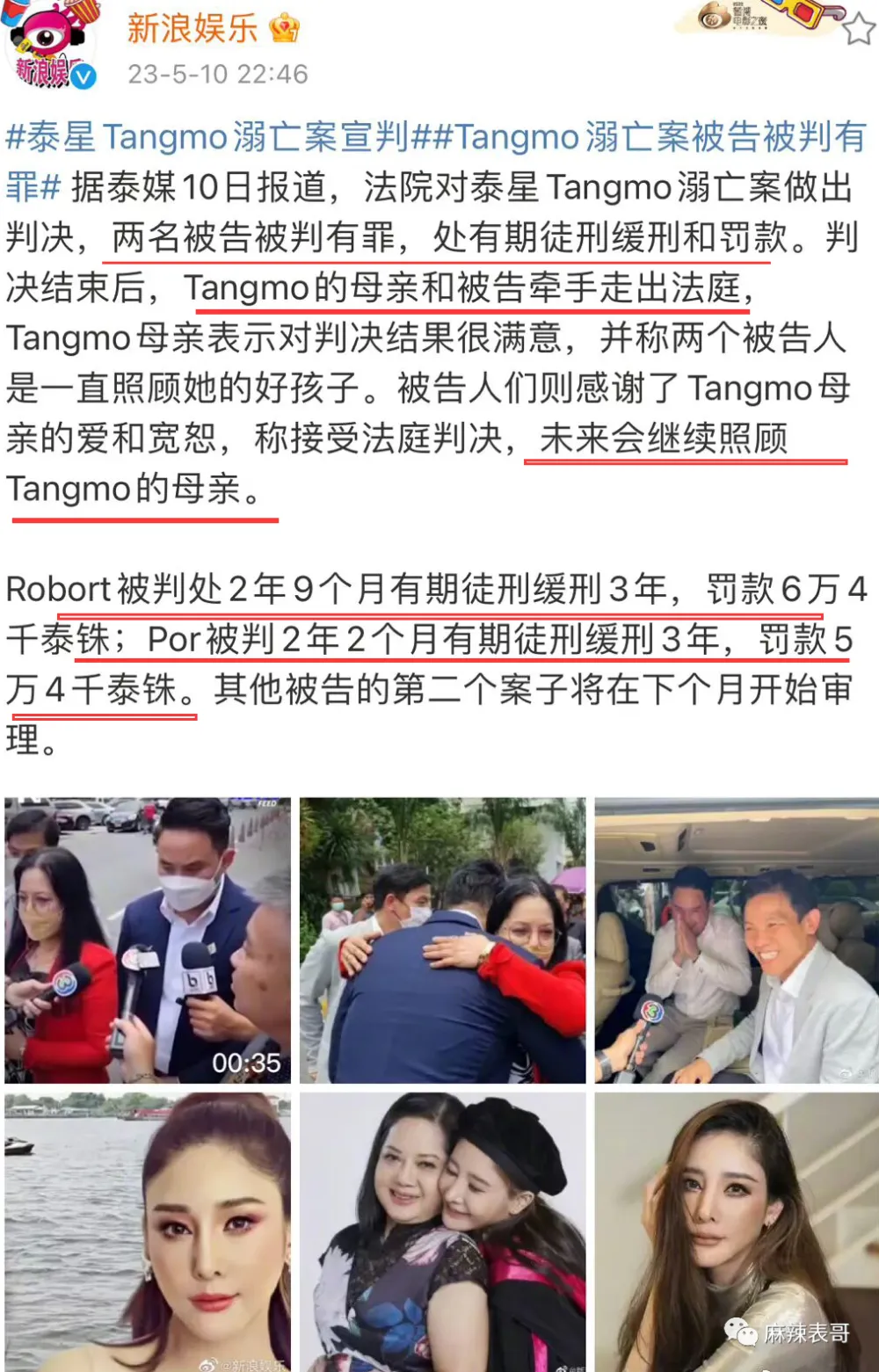Open hashtag #泰星Tangmo溺亡案宣判#
The height and width of the screenshot is (1372, 879).
(x=207, y=138)
